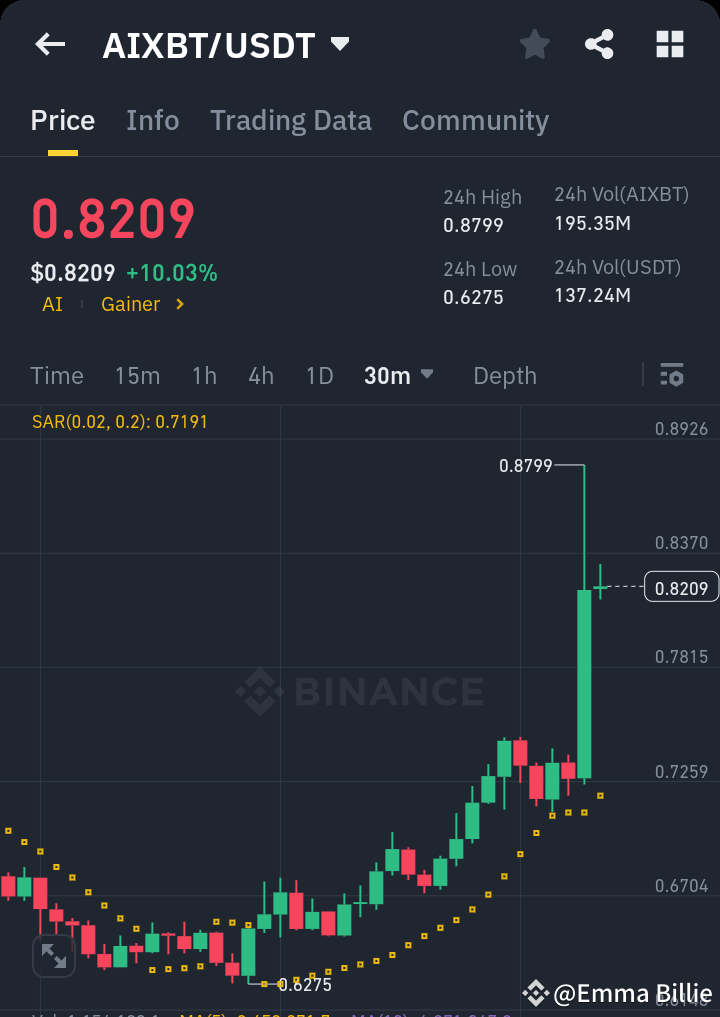The height and width of the screenshot is (1017, 720).
Task: Select the 1h timeframe
Action: click(204, 375)
